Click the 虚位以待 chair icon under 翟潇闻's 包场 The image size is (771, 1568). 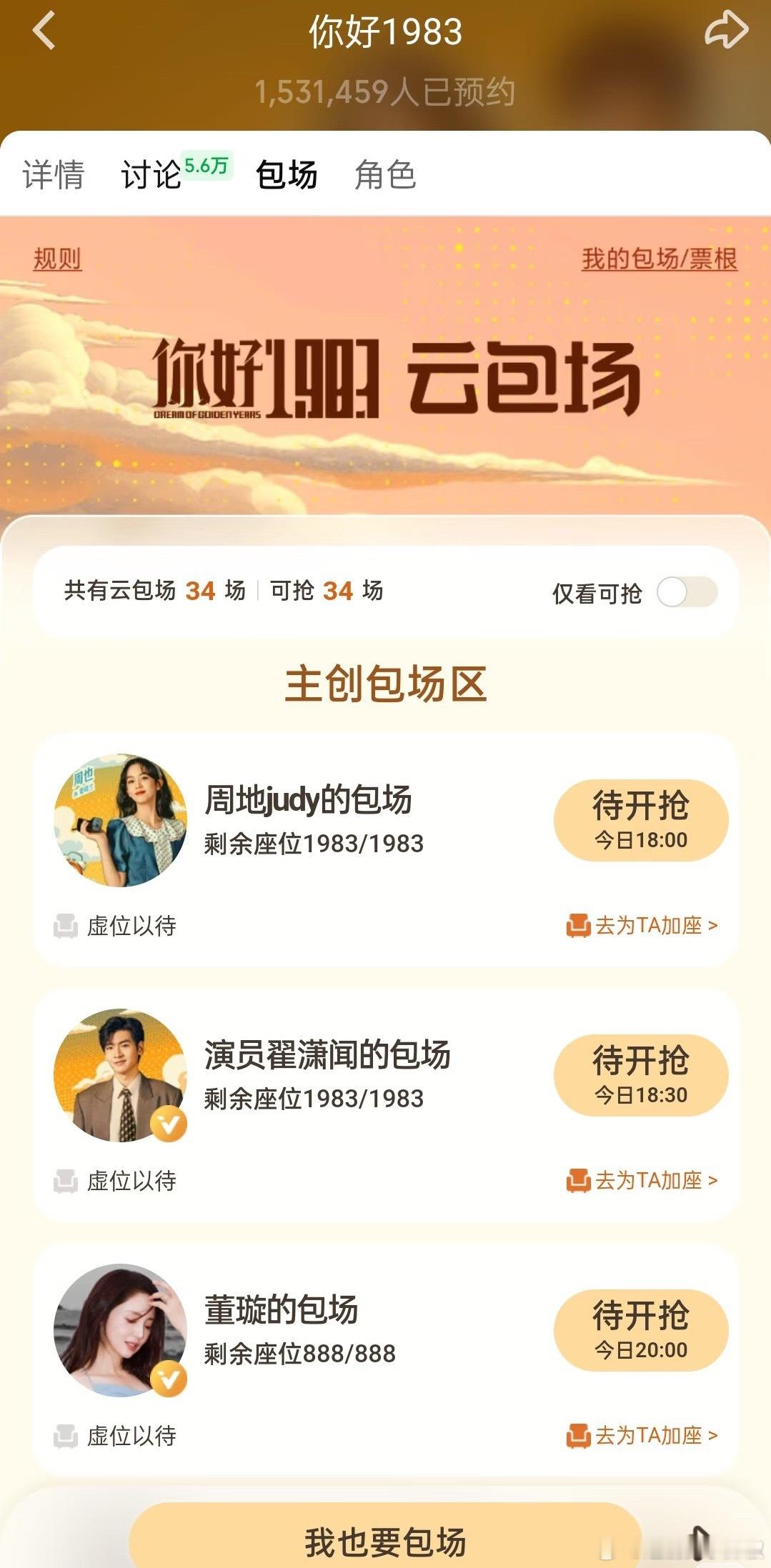[68, 1181]
